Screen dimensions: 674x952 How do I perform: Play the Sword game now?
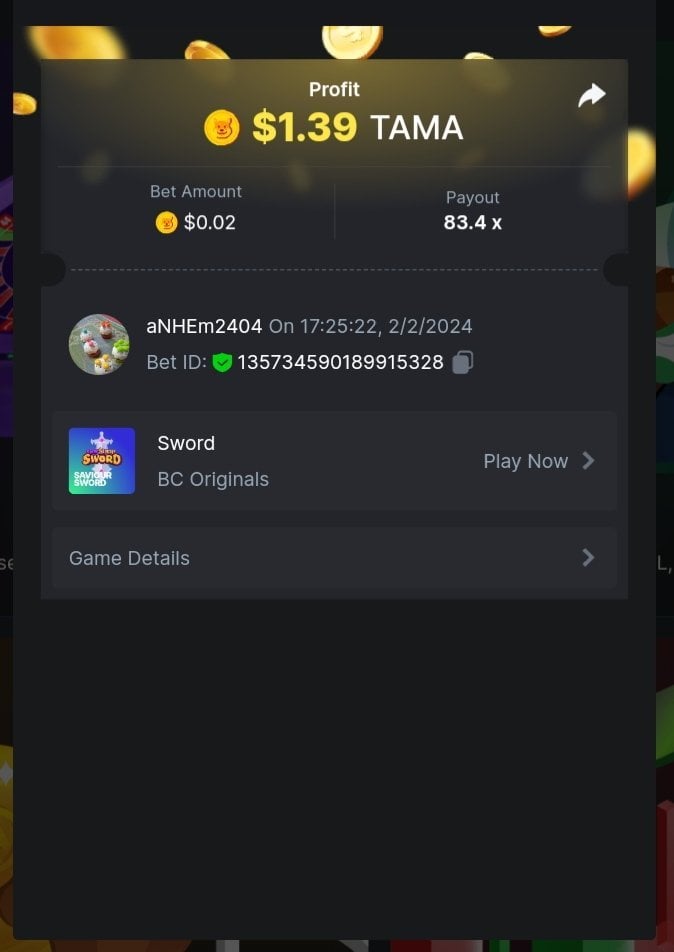click(x=538, y=461)
